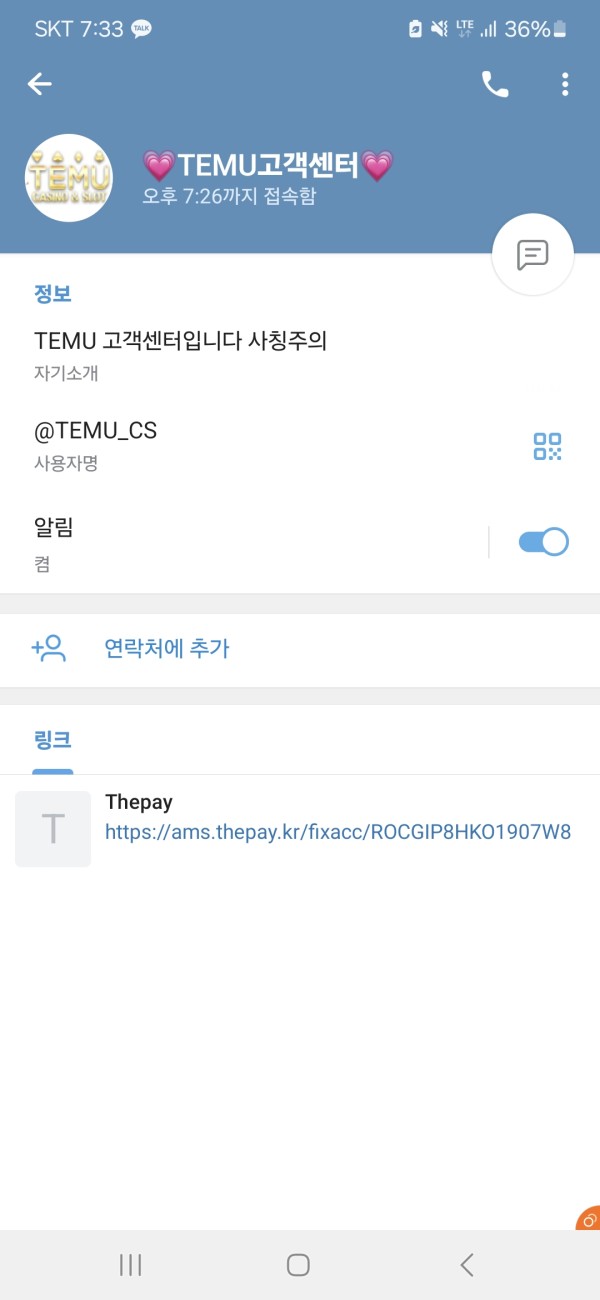The width and height of the screenshot is (600, 1300).
Task: Turn off the 알림 notifications switch
Action: 543,542
